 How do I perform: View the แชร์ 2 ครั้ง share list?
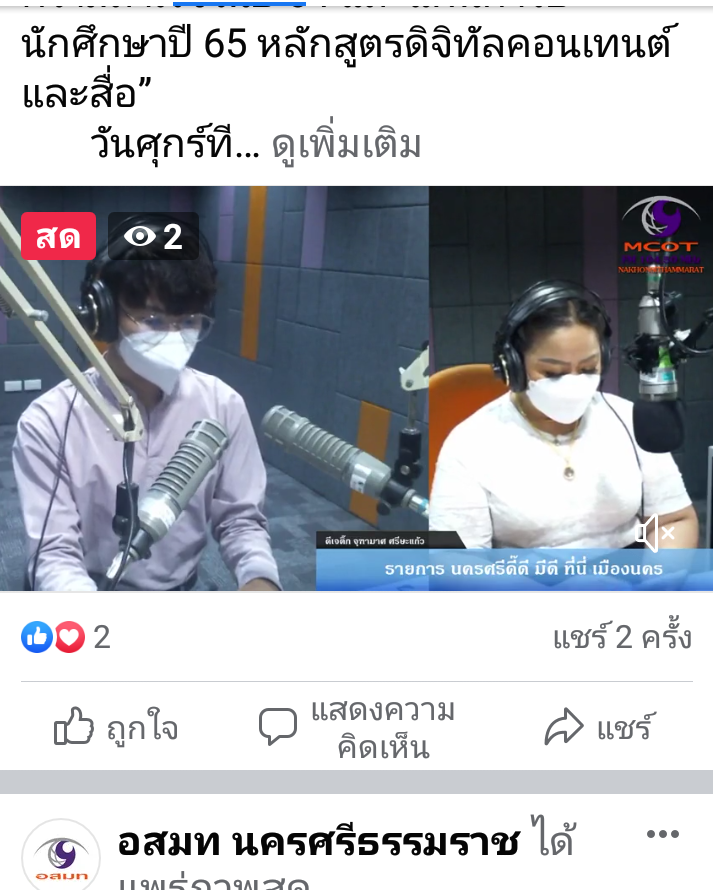[x=621, y=637]
